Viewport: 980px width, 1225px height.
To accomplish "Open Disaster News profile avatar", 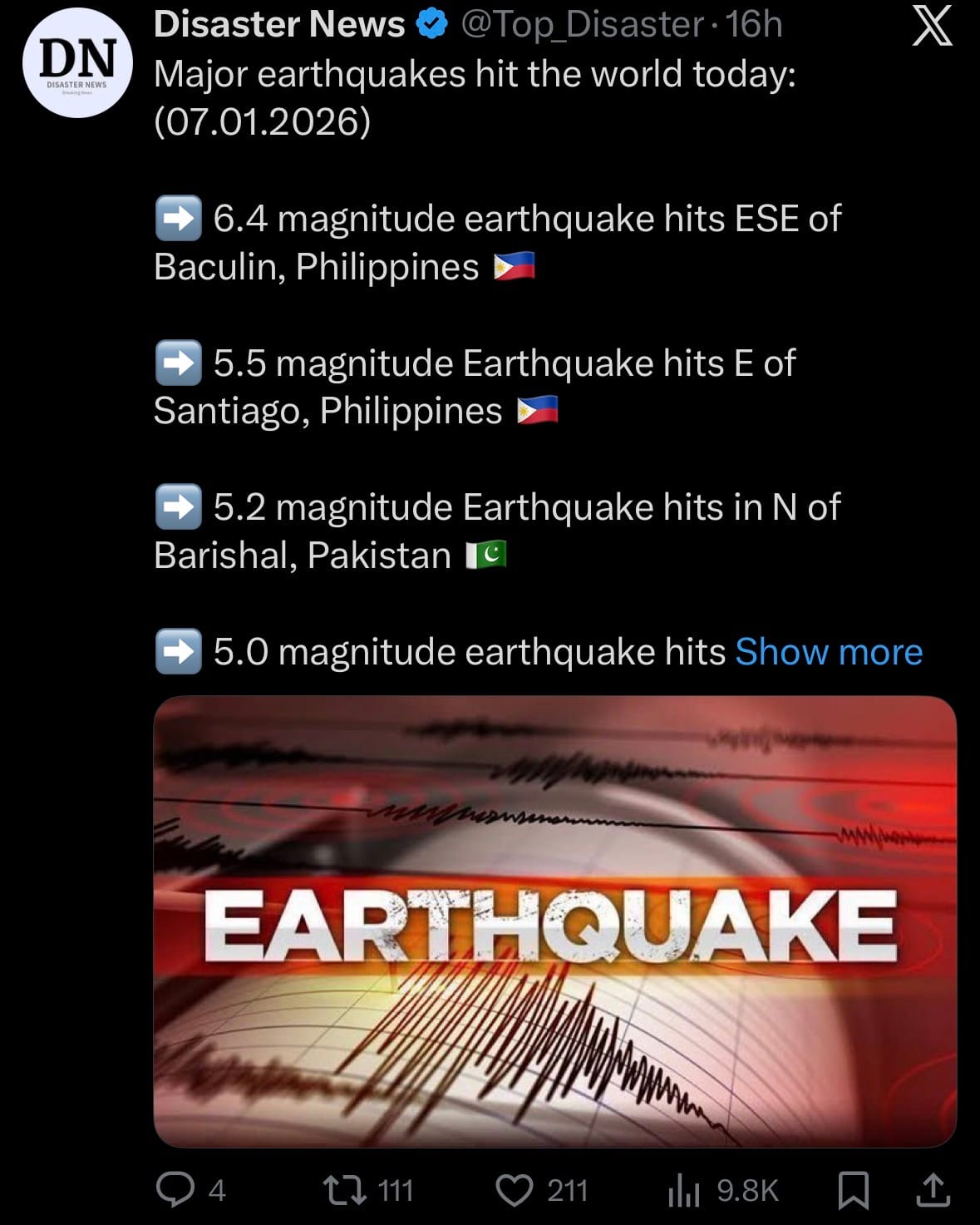I will 77,64.
